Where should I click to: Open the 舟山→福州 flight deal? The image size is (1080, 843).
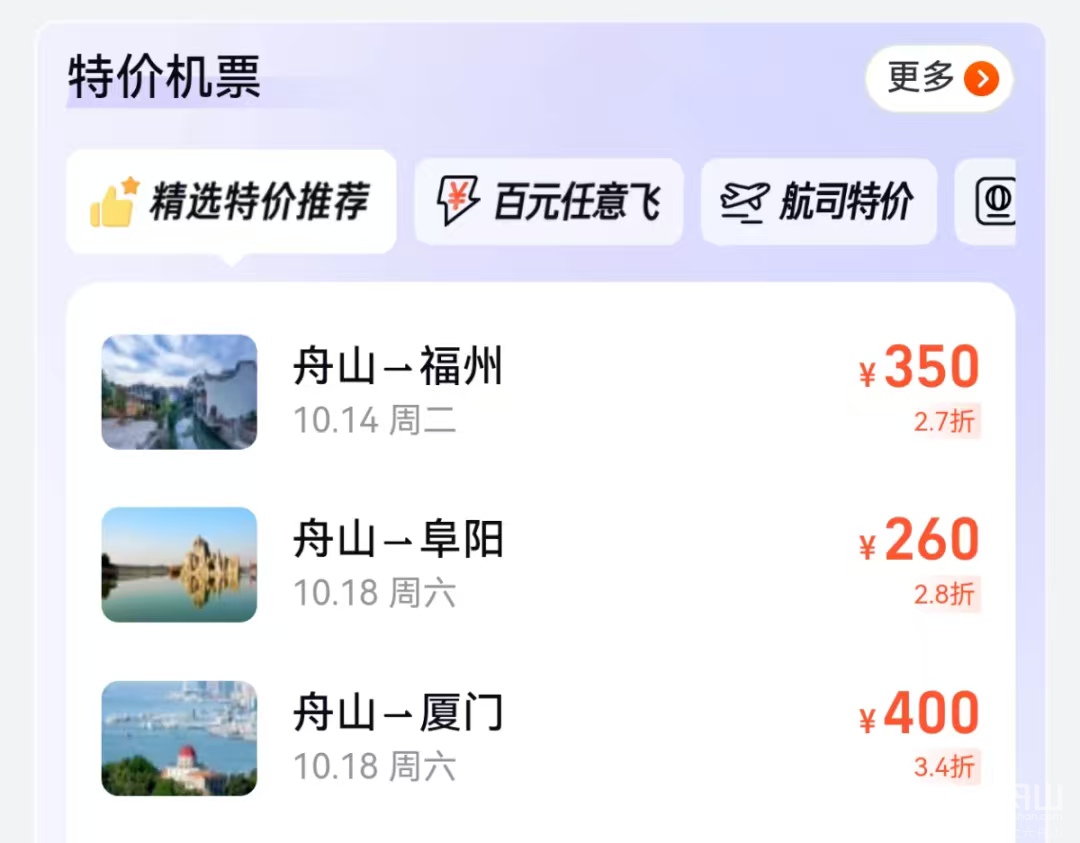point(540,391)
